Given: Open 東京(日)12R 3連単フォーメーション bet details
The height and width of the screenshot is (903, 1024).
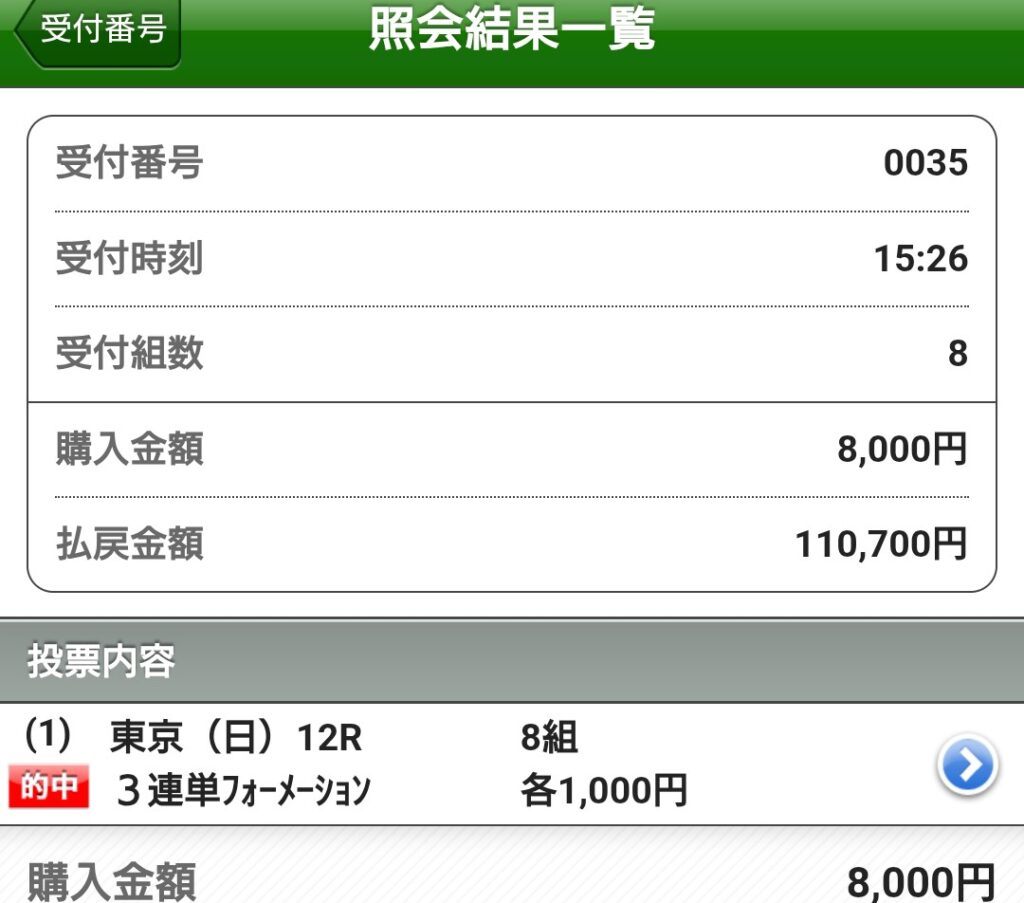Looking at the screenshot, I should 966,765.
